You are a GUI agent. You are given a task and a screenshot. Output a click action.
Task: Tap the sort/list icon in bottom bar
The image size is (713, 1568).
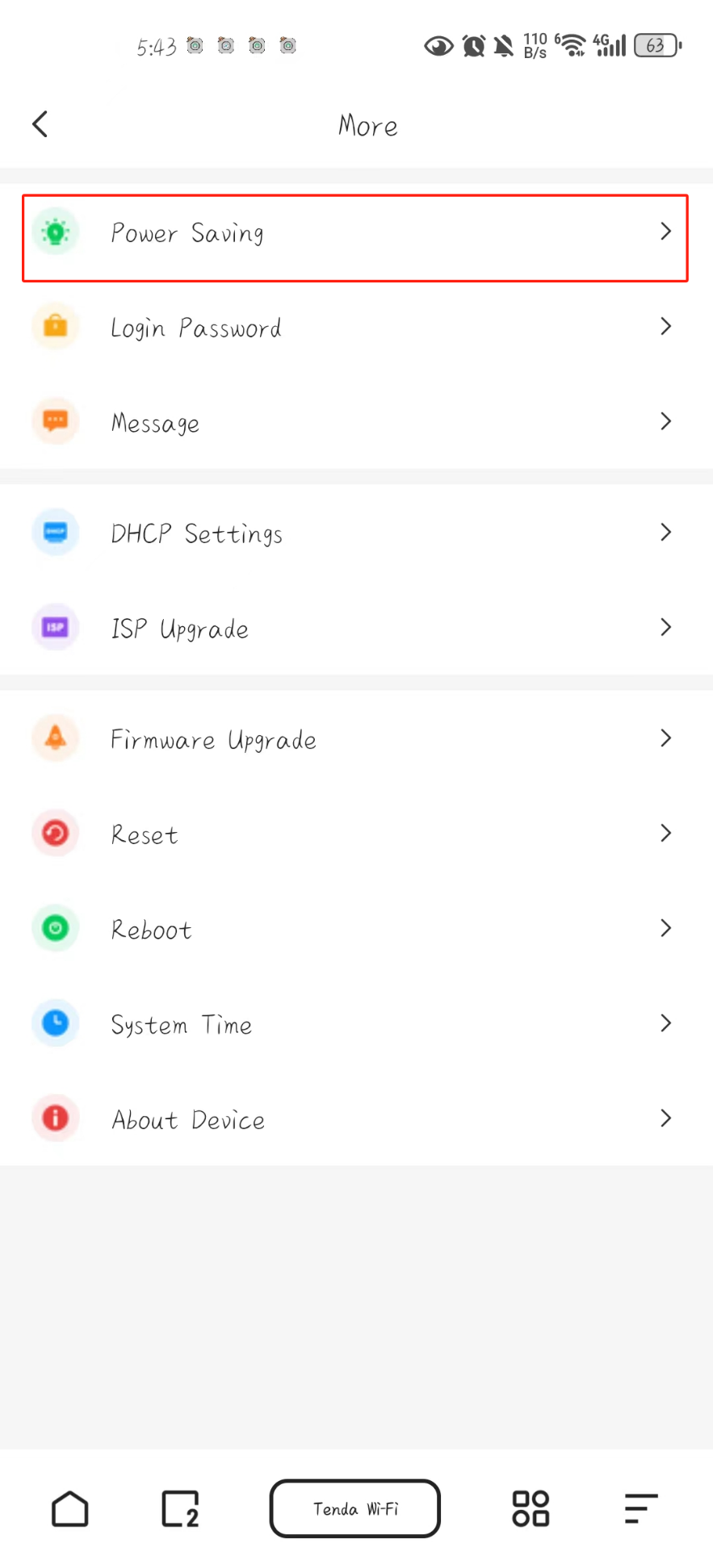pyautogui.click(x=640, y=1508)
